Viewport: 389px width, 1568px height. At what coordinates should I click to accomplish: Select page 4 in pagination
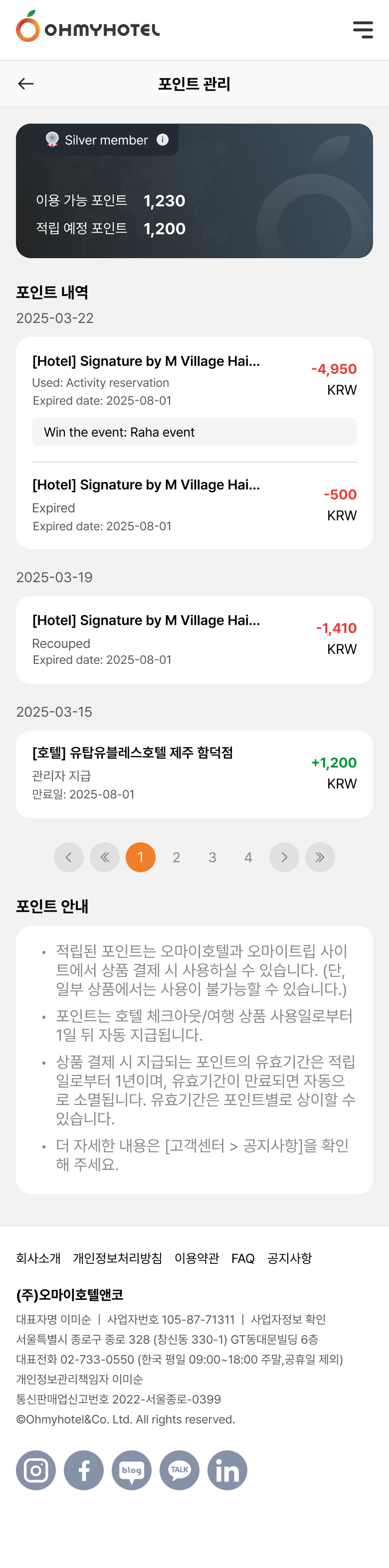click(248, 857)
